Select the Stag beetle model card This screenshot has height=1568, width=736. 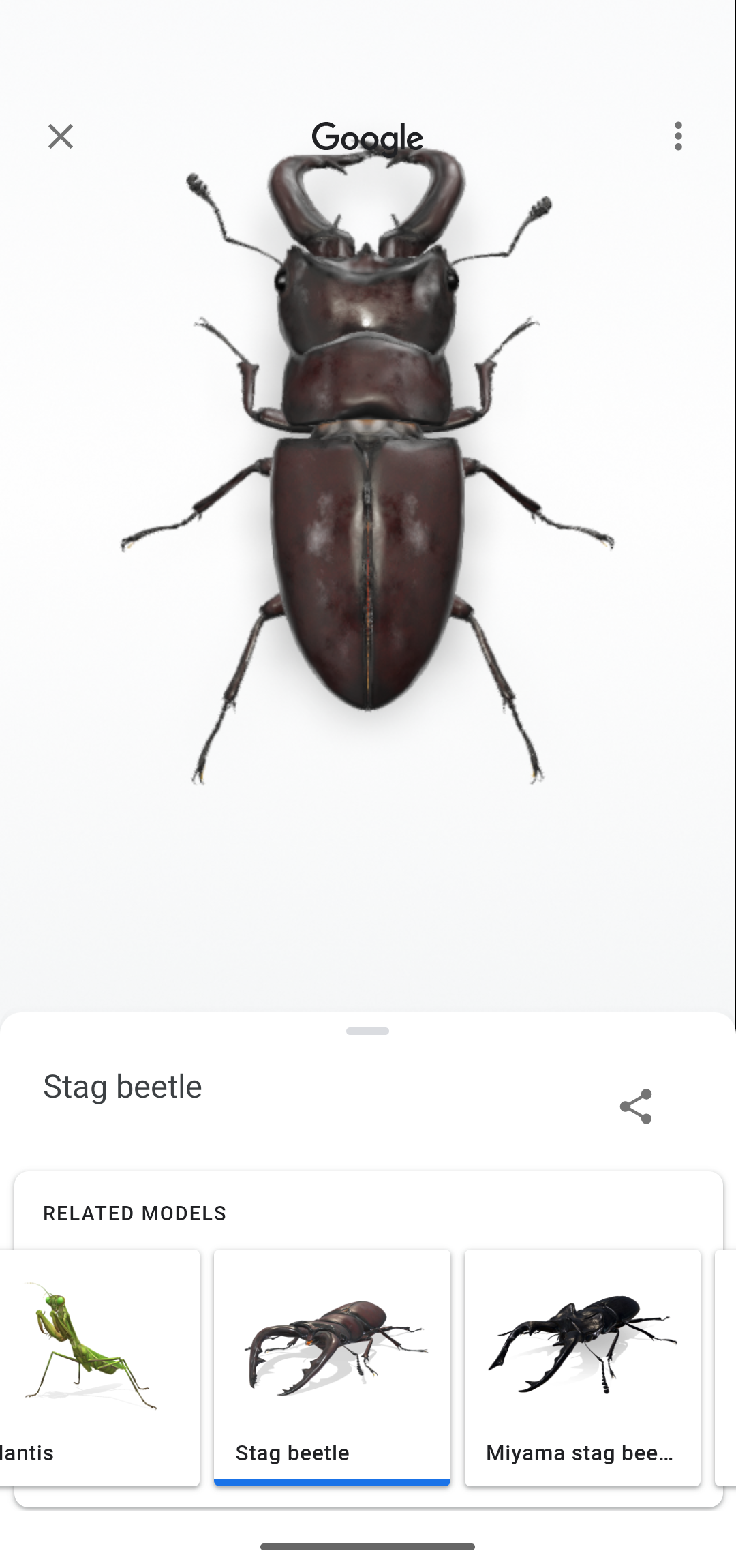(332, 1367)
